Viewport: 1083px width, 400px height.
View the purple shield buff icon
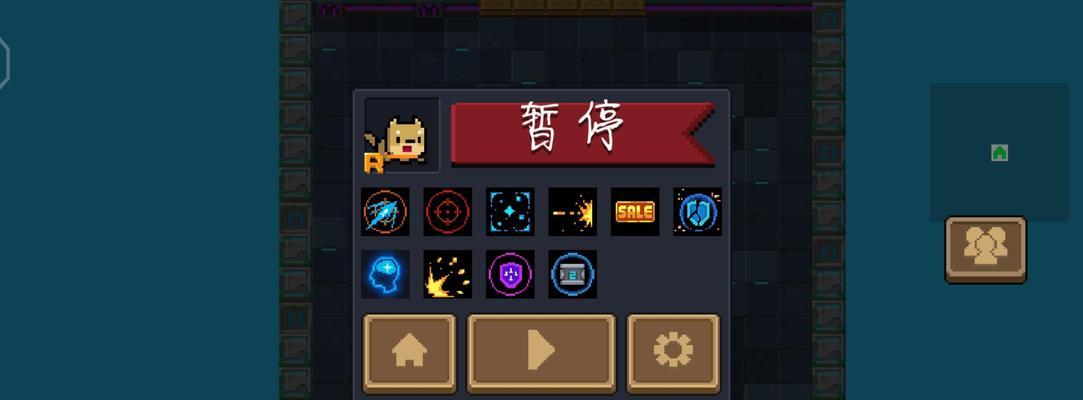click(510, 275)
